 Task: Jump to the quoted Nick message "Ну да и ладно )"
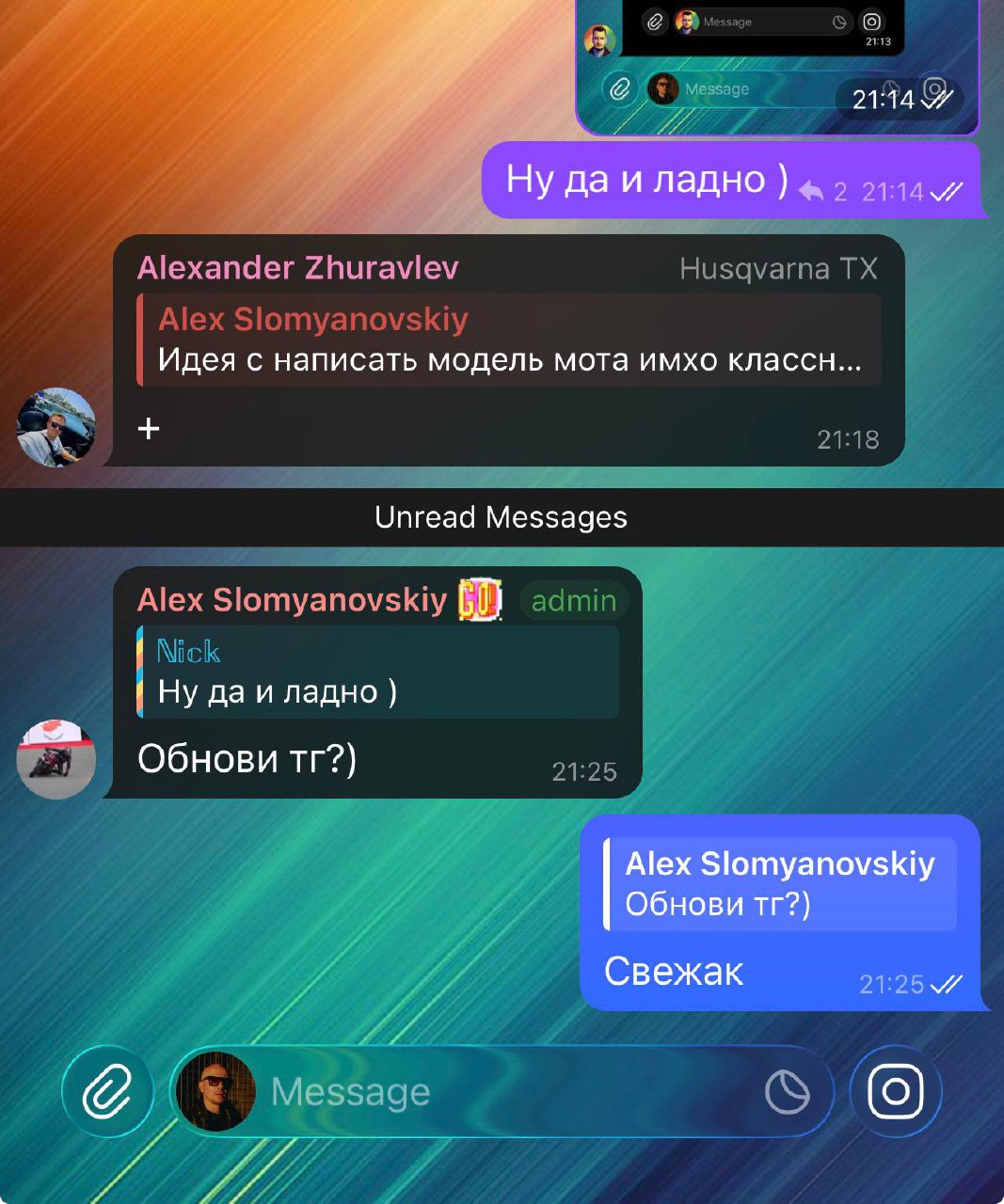(378, 673)
